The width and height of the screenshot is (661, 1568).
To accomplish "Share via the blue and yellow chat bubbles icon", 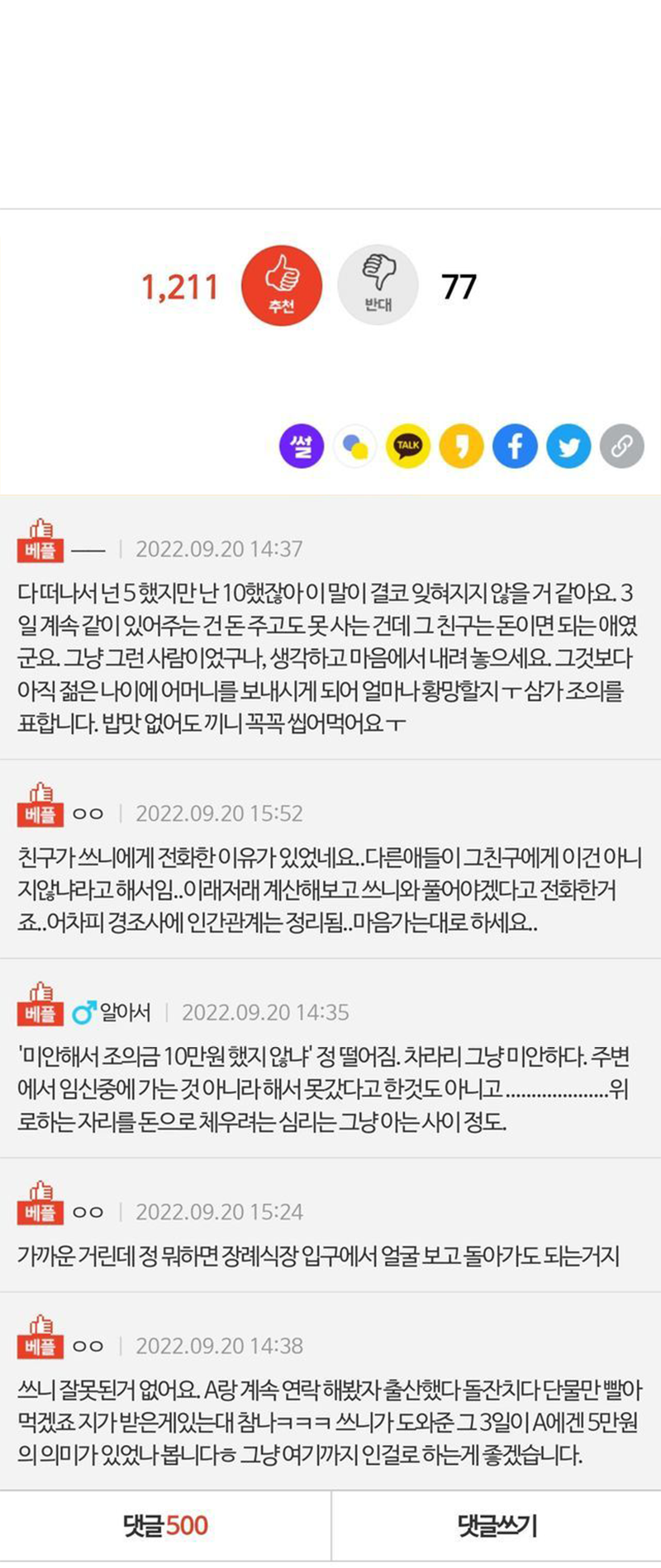I will click(355, 447).
